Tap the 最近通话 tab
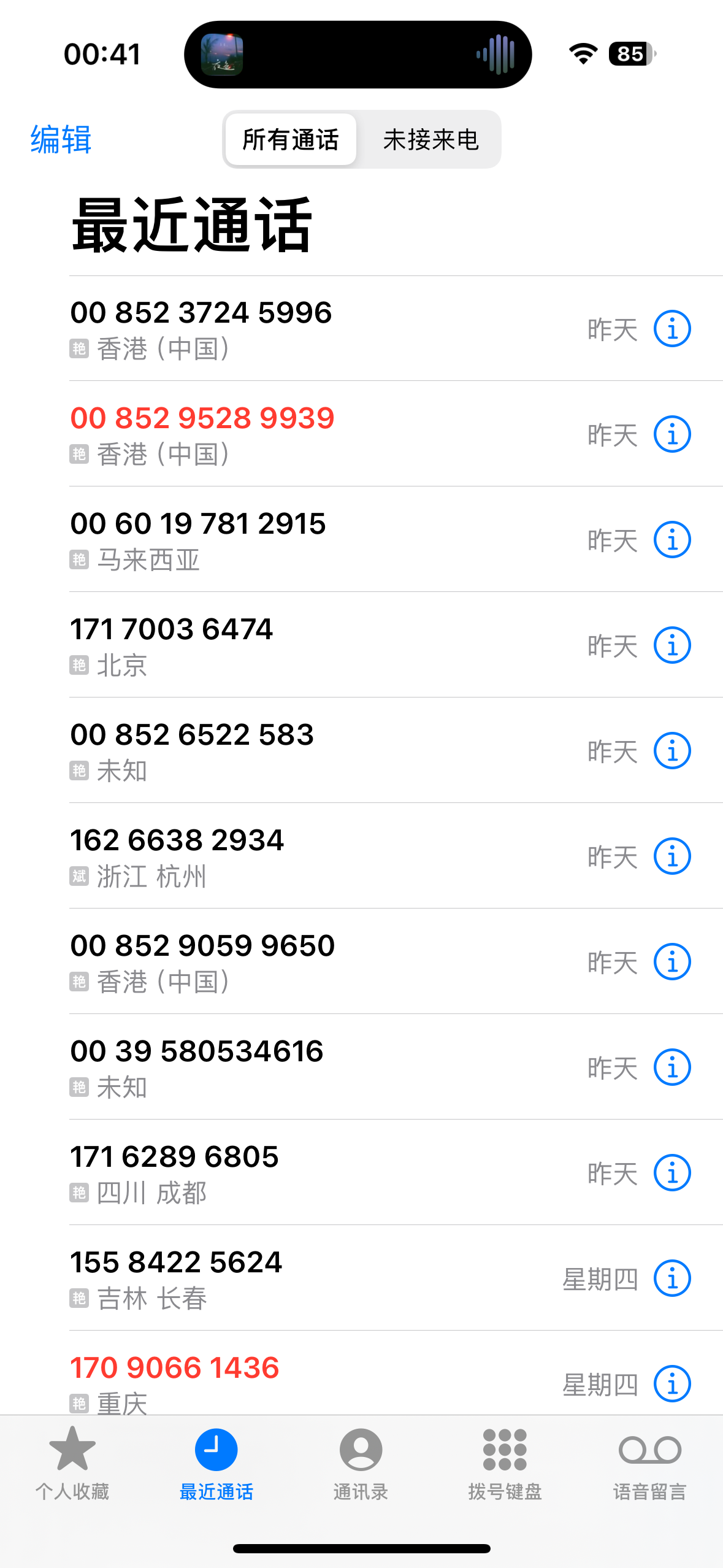This screenshot has height=1568, width=723. tap(216, 1464)
